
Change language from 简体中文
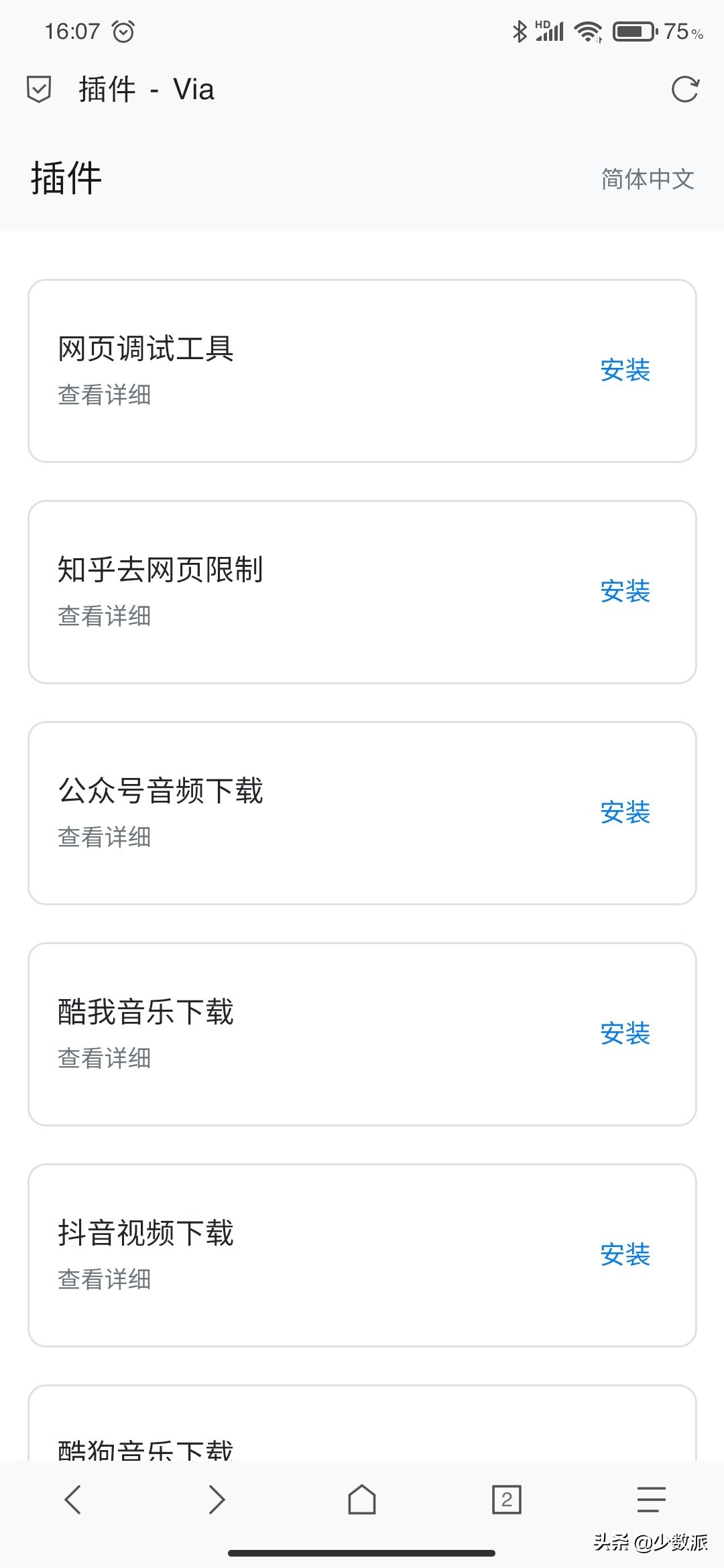click(647, 179)
